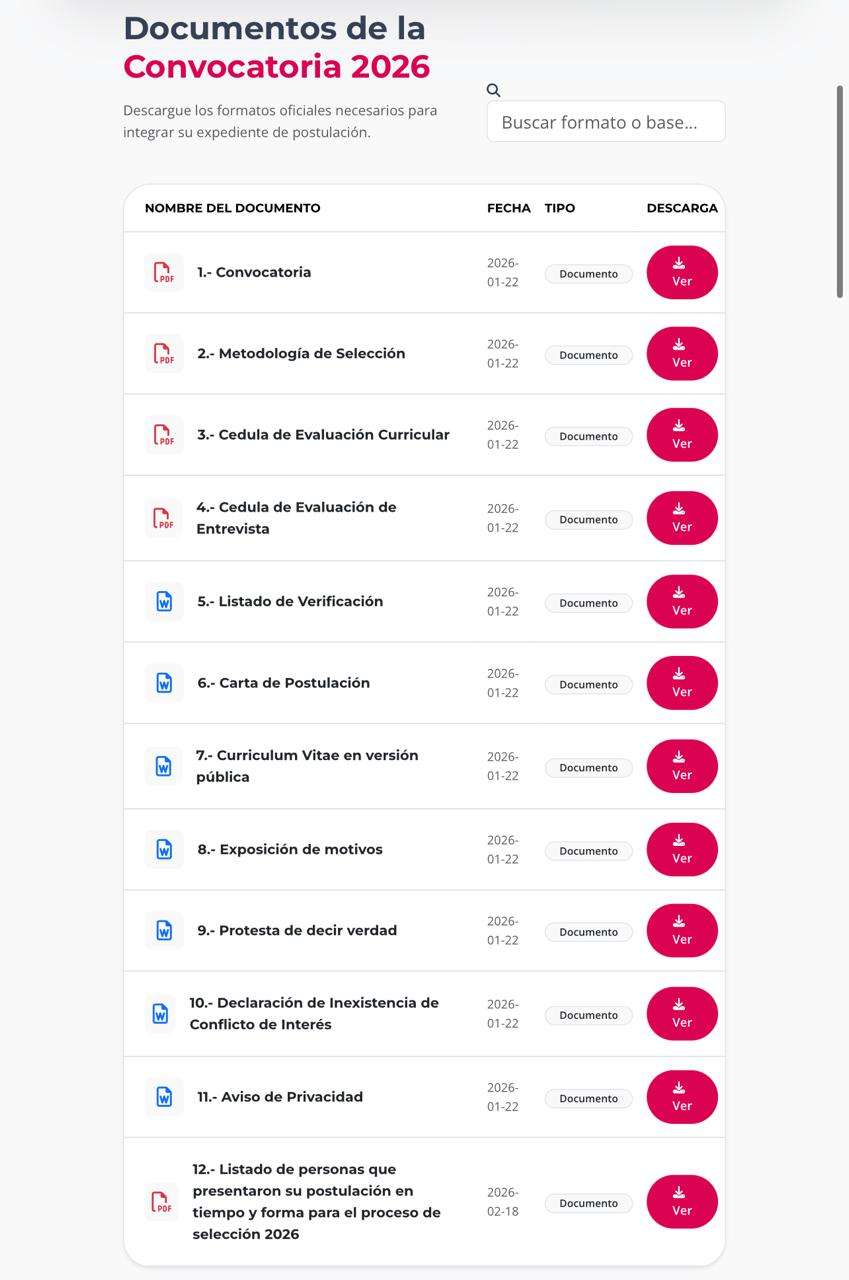The height and width of the screenshot is (1280, 849).
Task: Download Protesta de decir verdad
Action: point(682,930)
